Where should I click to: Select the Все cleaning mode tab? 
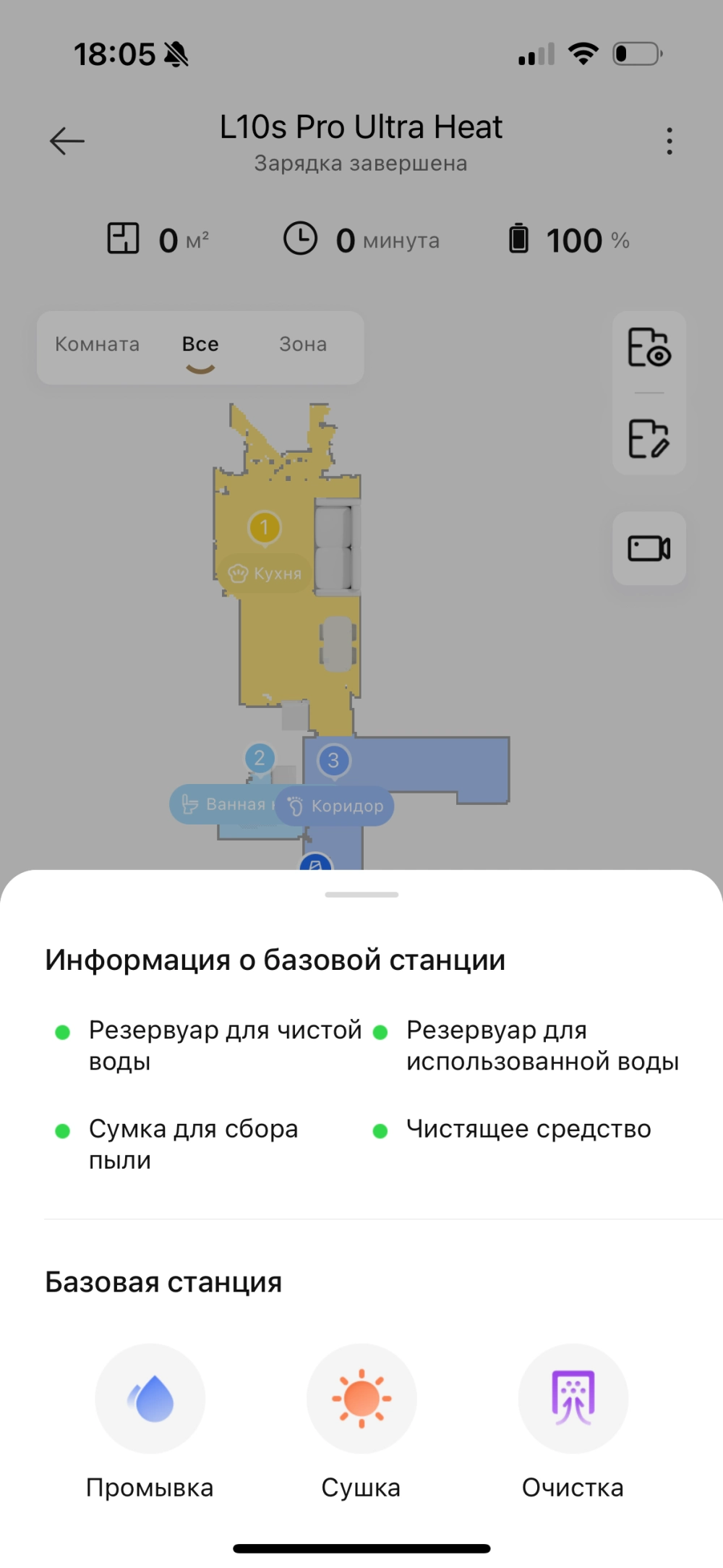tap(200, 345)
